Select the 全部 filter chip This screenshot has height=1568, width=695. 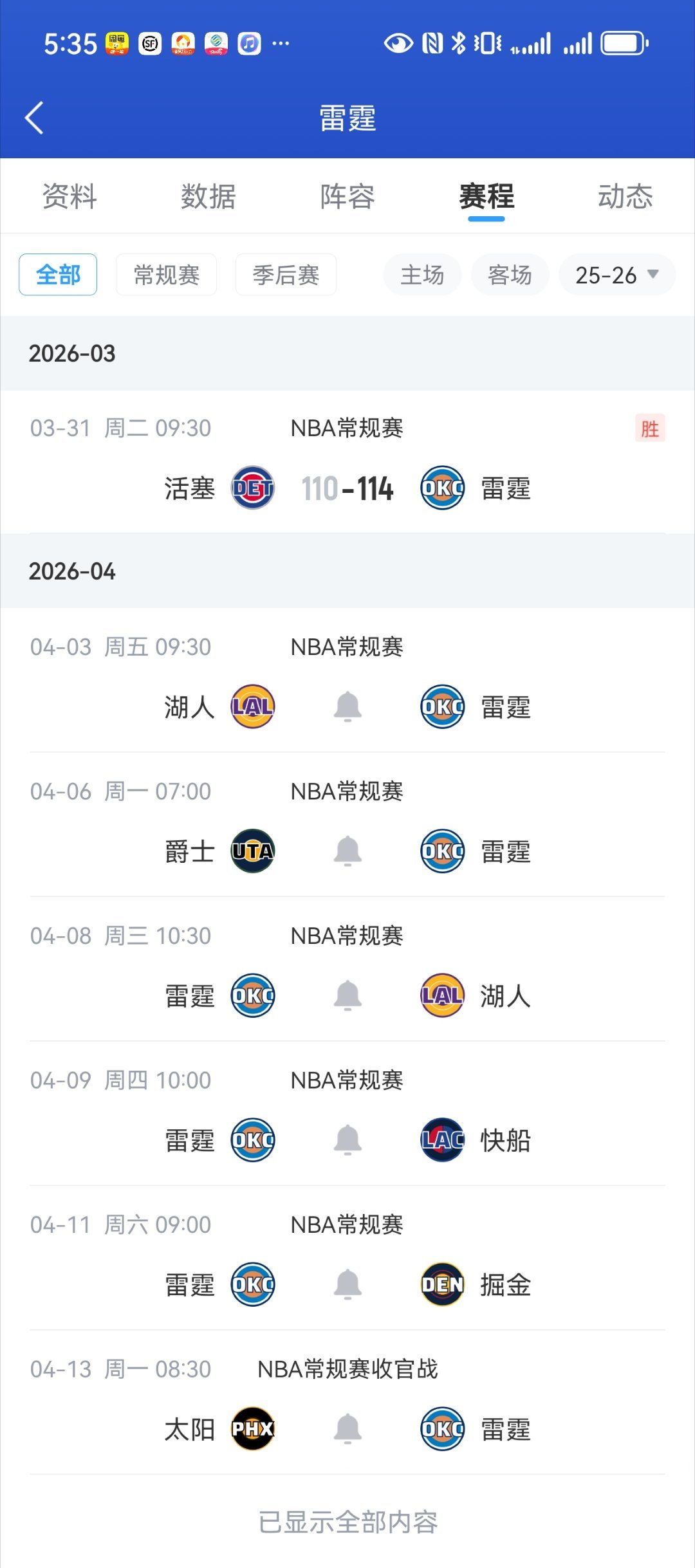58,275
